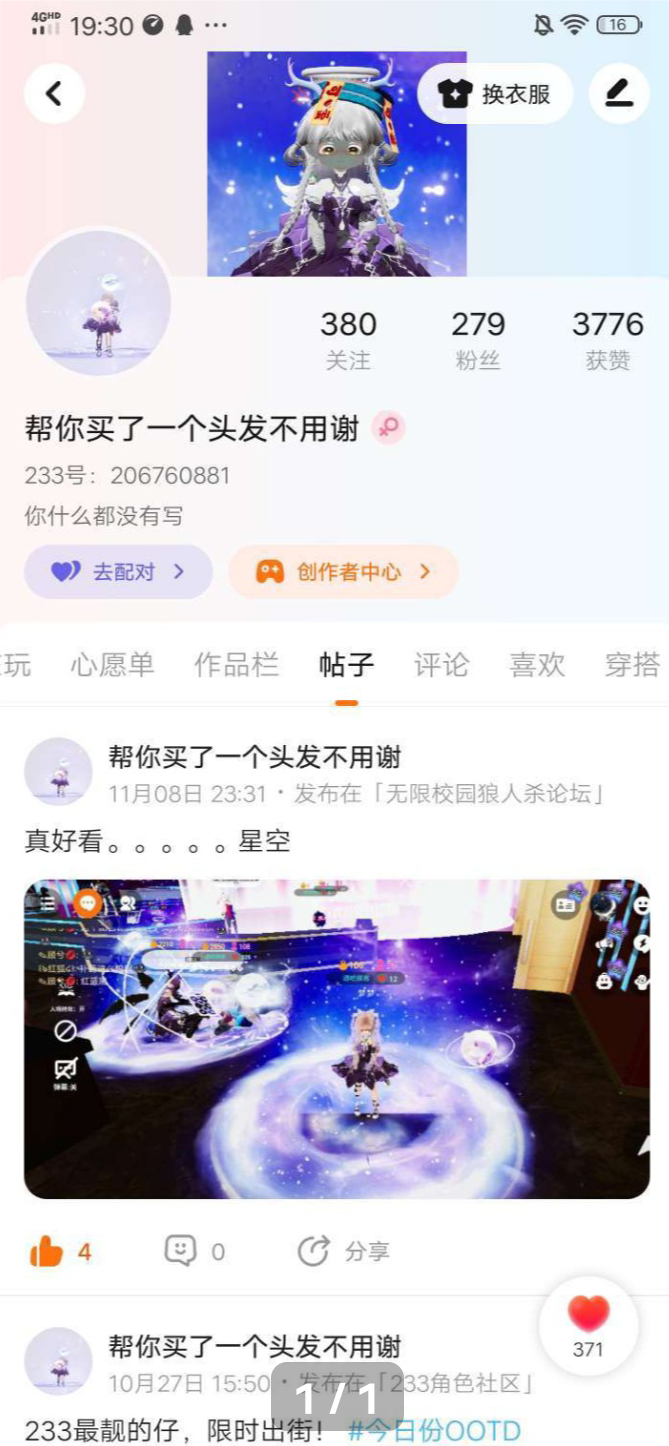
Task: View the 380 关注 following list
Action: (348, 338)
